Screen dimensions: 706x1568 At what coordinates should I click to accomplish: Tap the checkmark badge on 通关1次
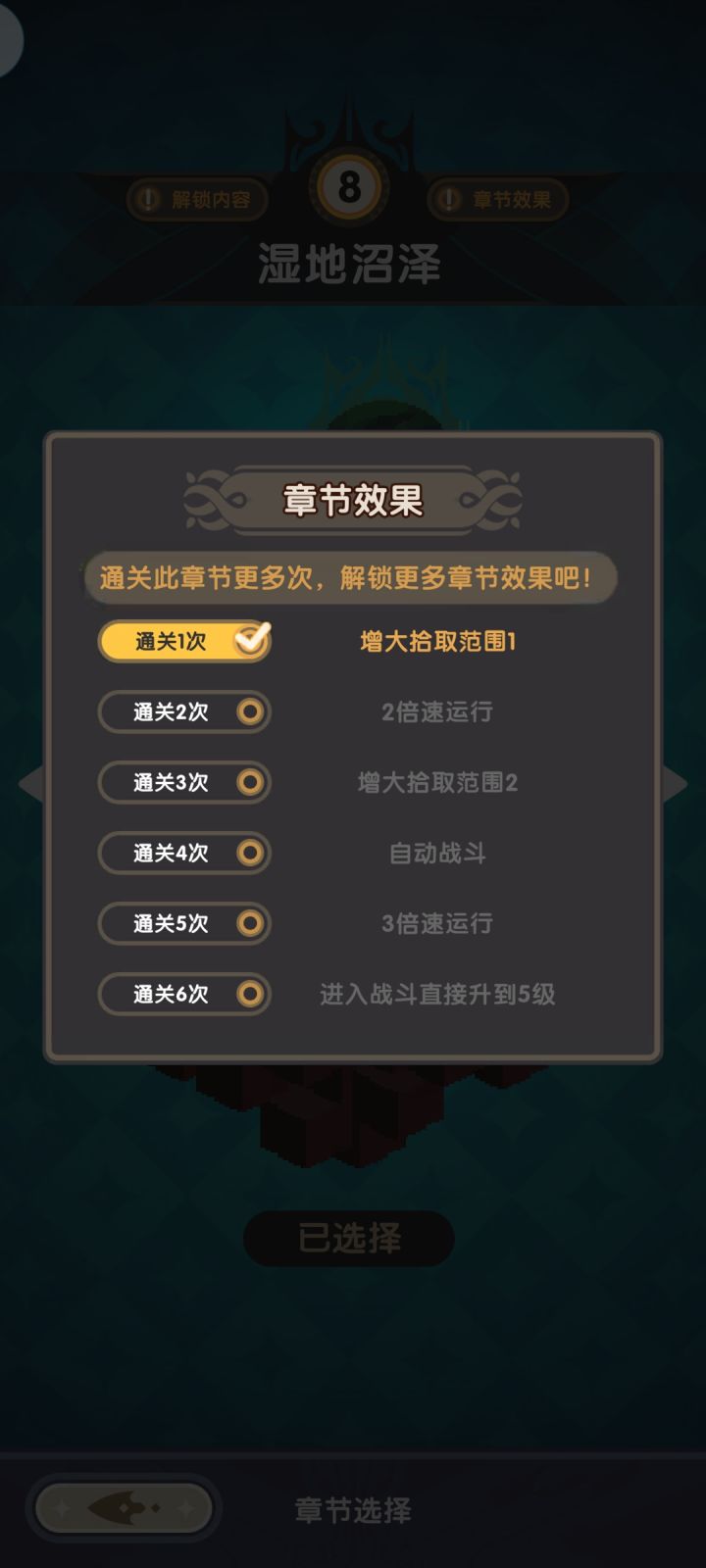point(252,640)
